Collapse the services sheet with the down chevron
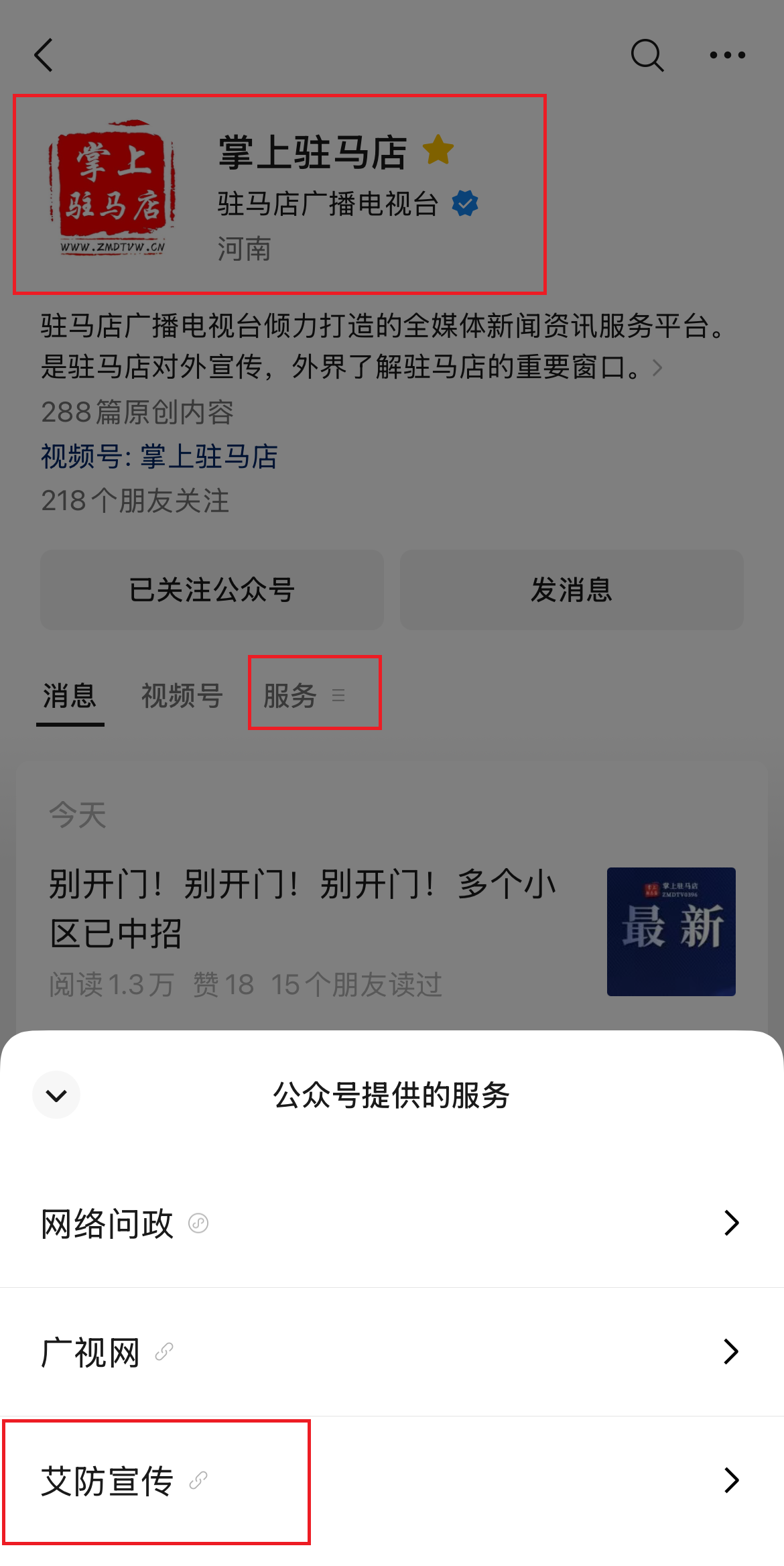Screen dimensions: 784x1566 (56, 1095)
